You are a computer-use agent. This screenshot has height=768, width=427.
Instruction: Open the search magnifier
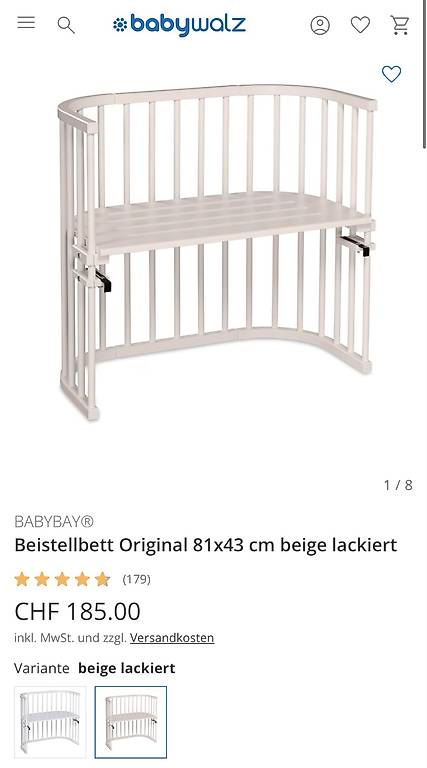click(x=66, y=24)
